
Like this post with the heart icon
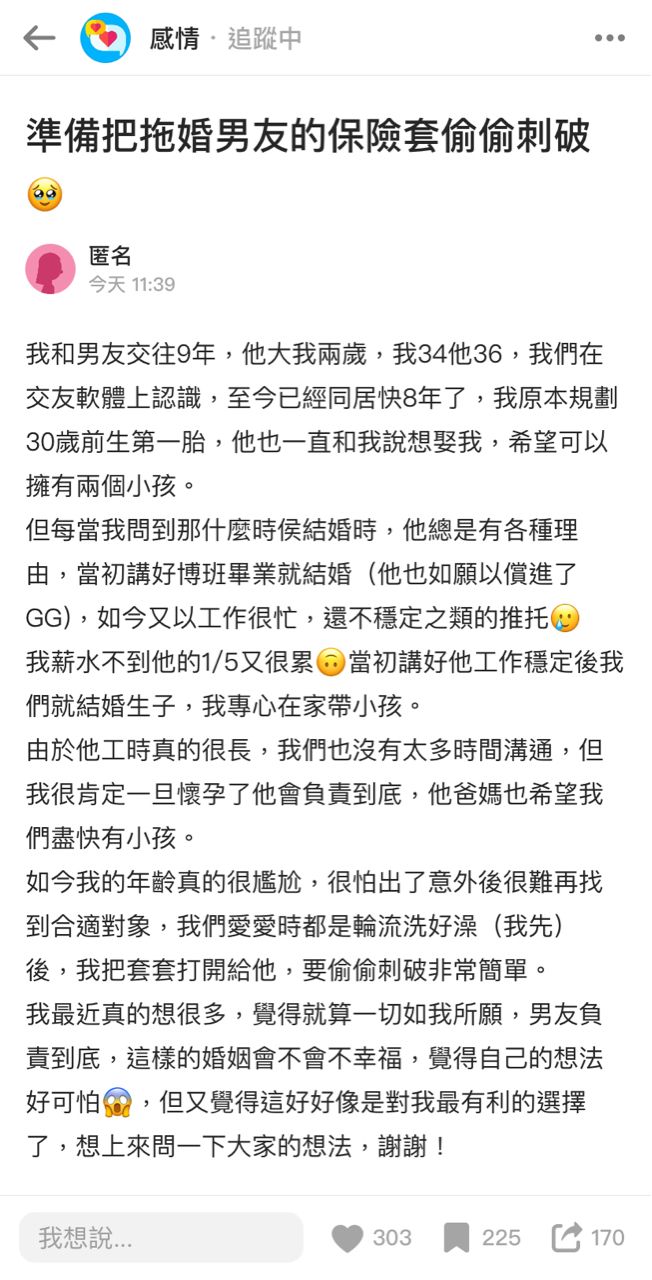pos(348,1238)
